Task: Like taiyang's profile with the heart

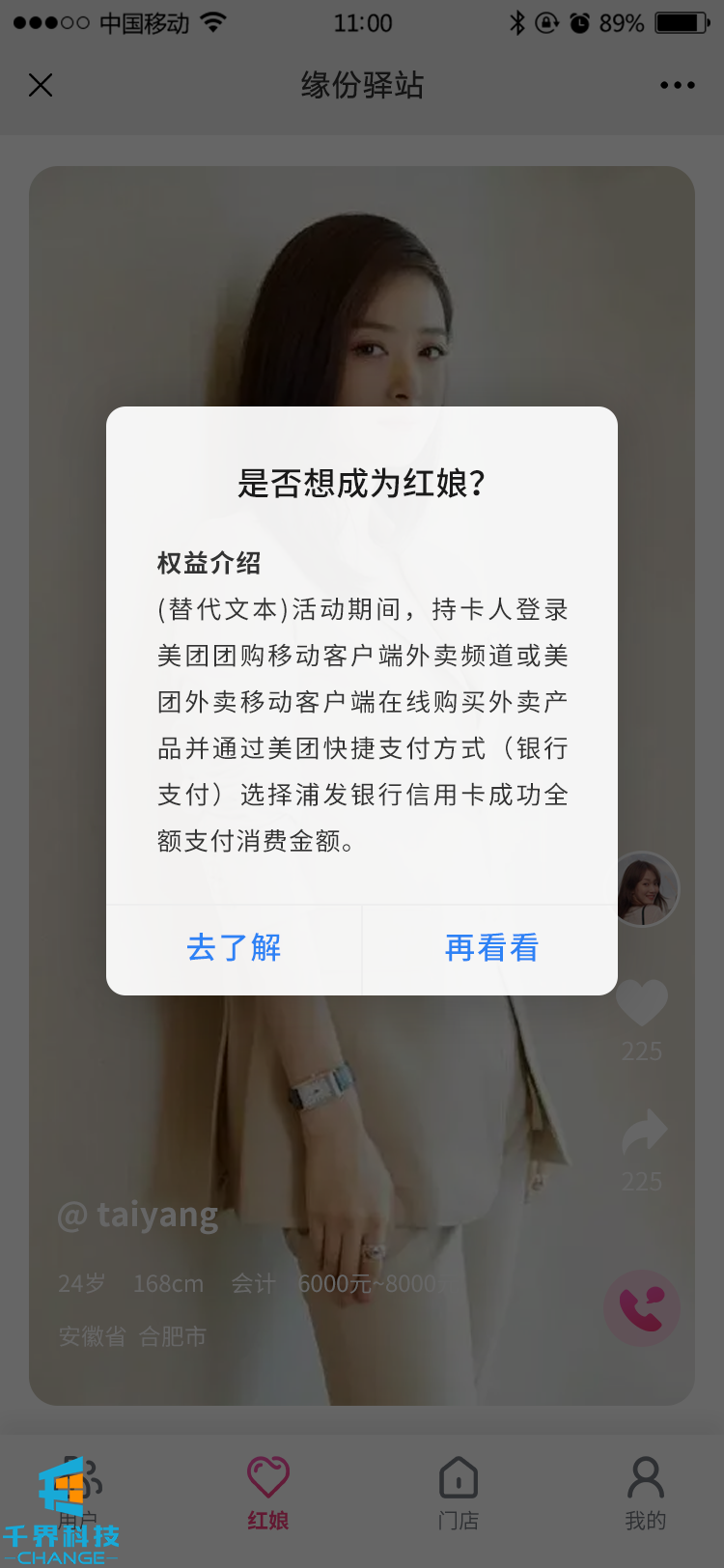Action: click(642, 1003)
